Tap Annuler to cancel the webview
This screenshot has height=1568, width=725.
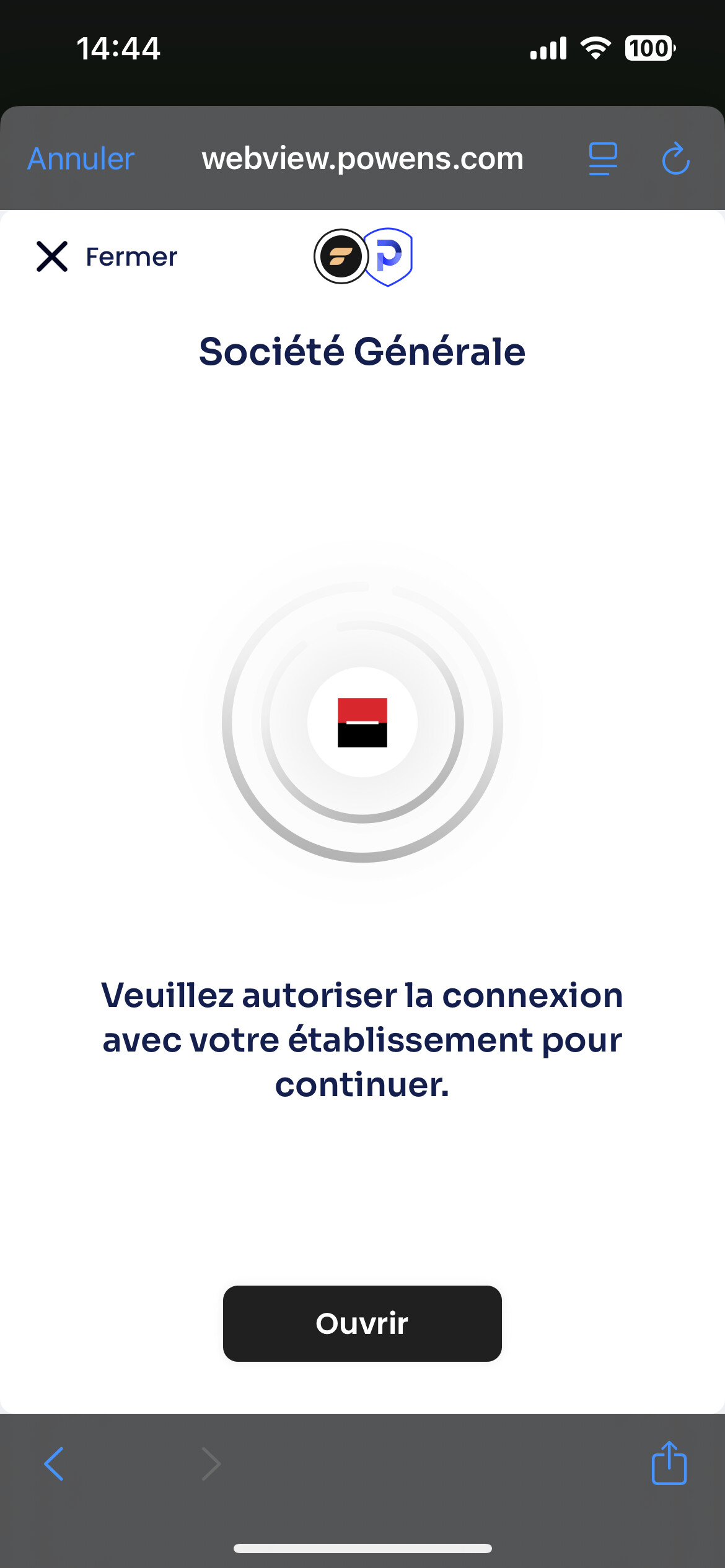81,159
